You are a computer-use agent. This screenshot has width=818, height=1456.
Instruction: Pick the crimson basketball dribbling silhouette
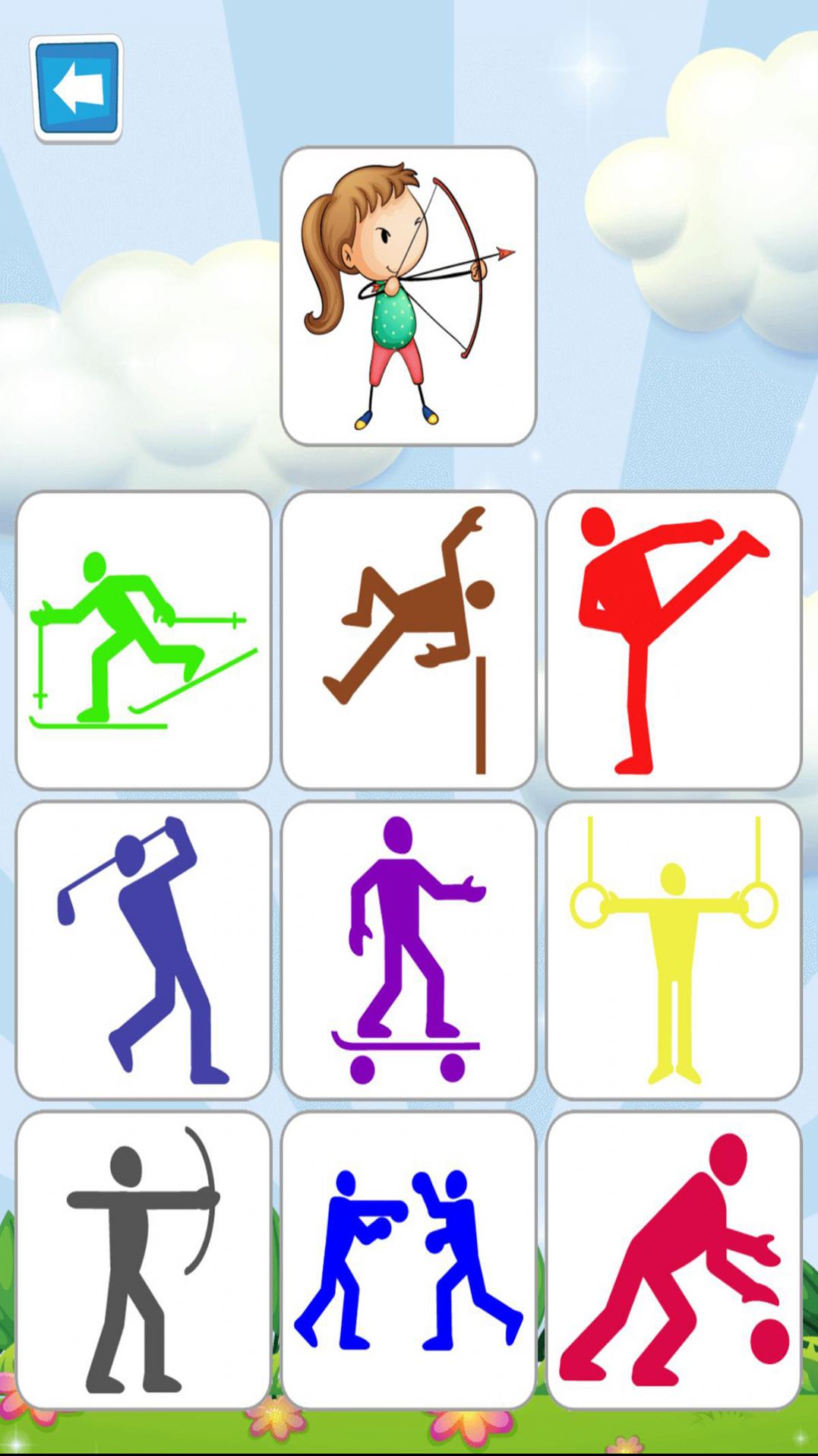673,1259
